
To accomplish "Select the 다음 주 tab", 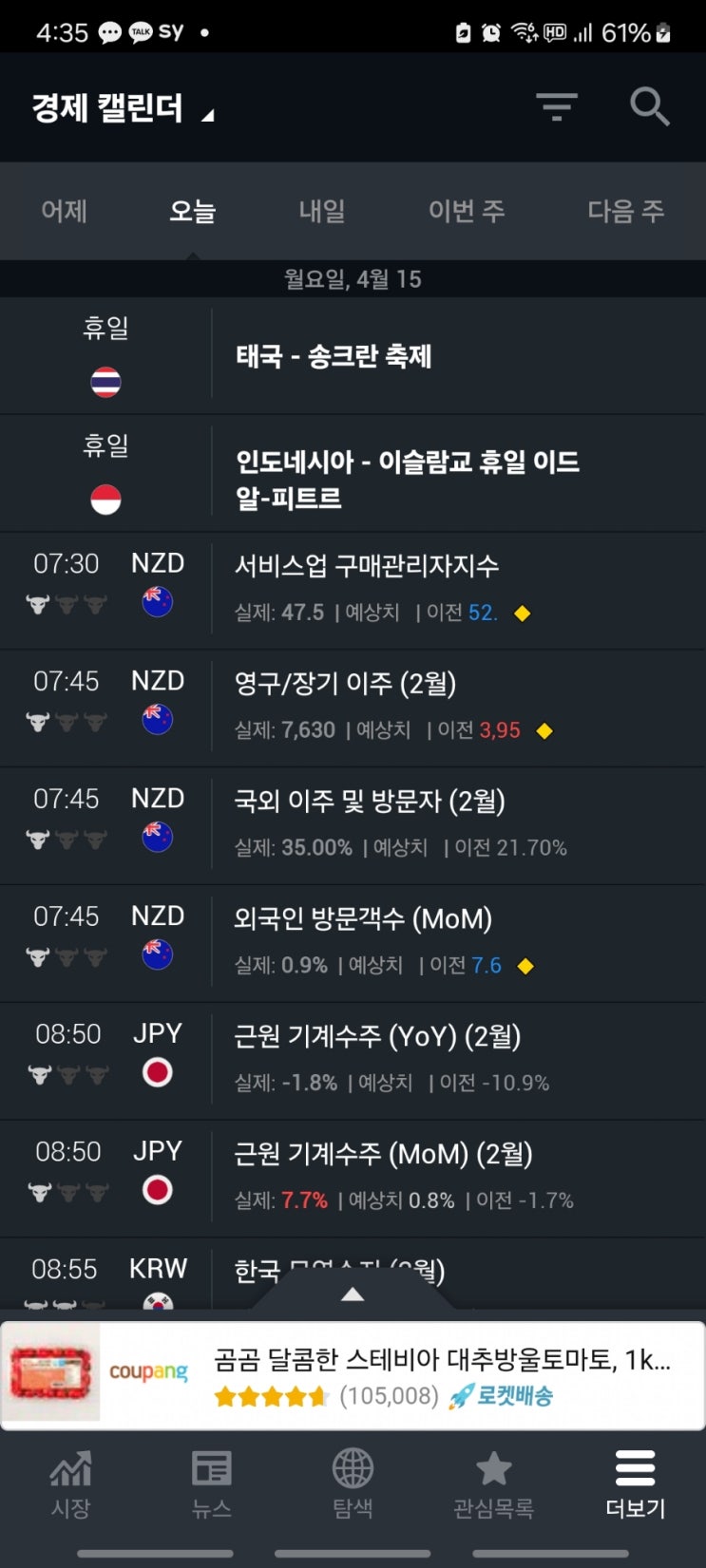I will point(625,211).
